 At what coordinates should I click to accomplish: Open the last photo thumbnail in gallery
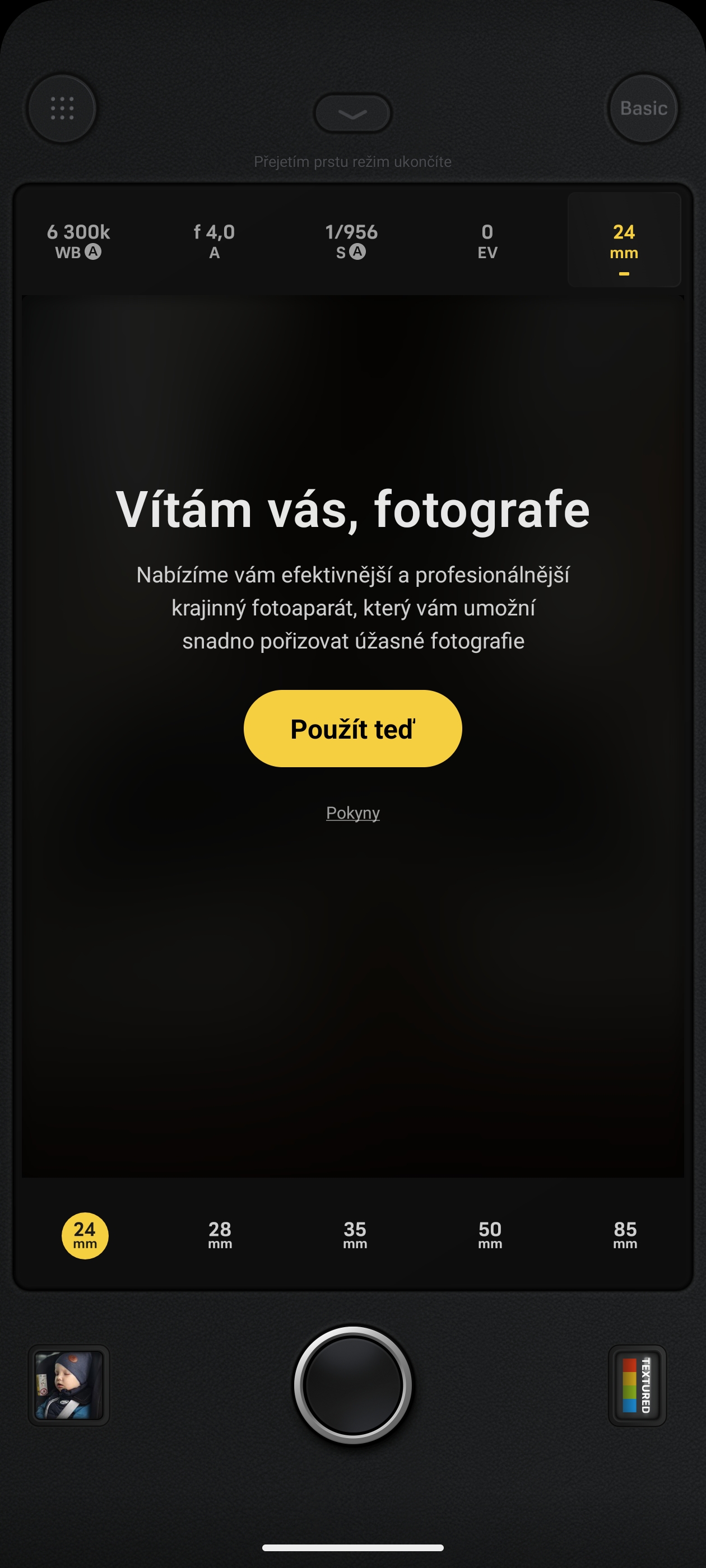pyautogui.click(x=69, y=1385)
